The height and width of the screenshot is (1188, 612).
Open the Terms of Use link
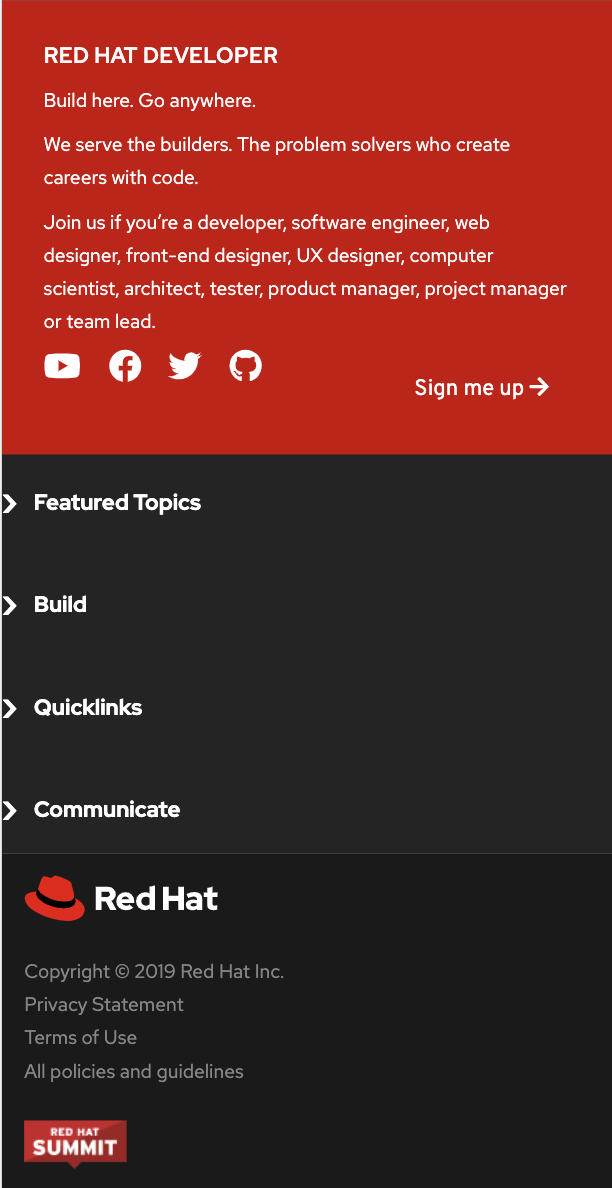pos(81,1038)
